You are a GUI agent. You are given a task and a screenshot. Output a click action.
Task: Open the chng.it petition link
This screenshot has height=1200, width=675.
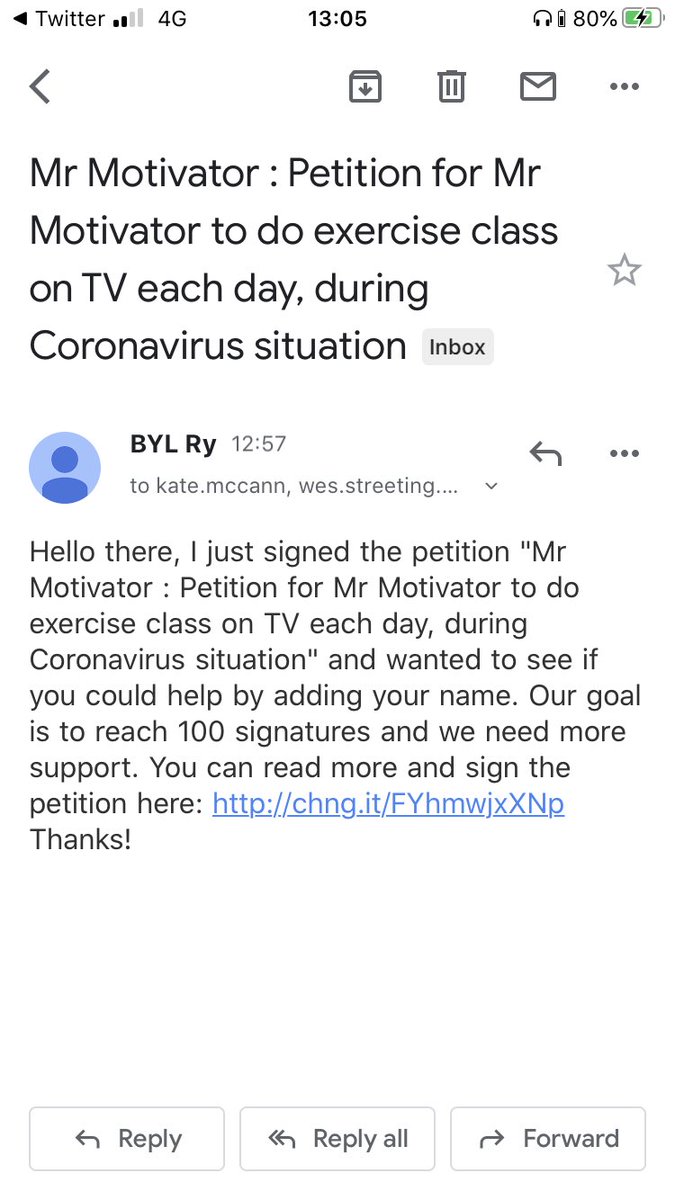tap(389, 804)
